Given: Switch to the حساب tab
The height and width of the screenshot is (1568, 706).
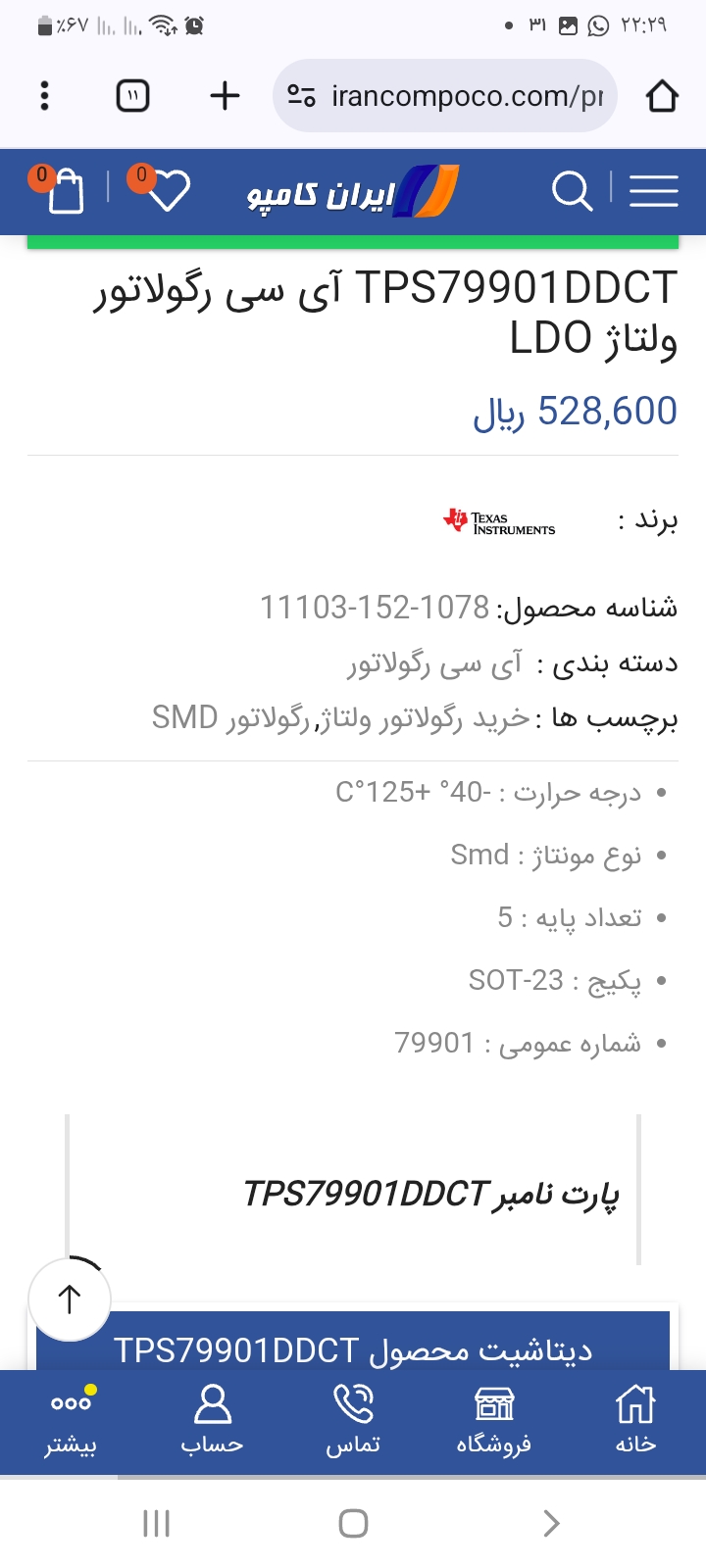Looking at the screenshot, I should point(212,1420).
